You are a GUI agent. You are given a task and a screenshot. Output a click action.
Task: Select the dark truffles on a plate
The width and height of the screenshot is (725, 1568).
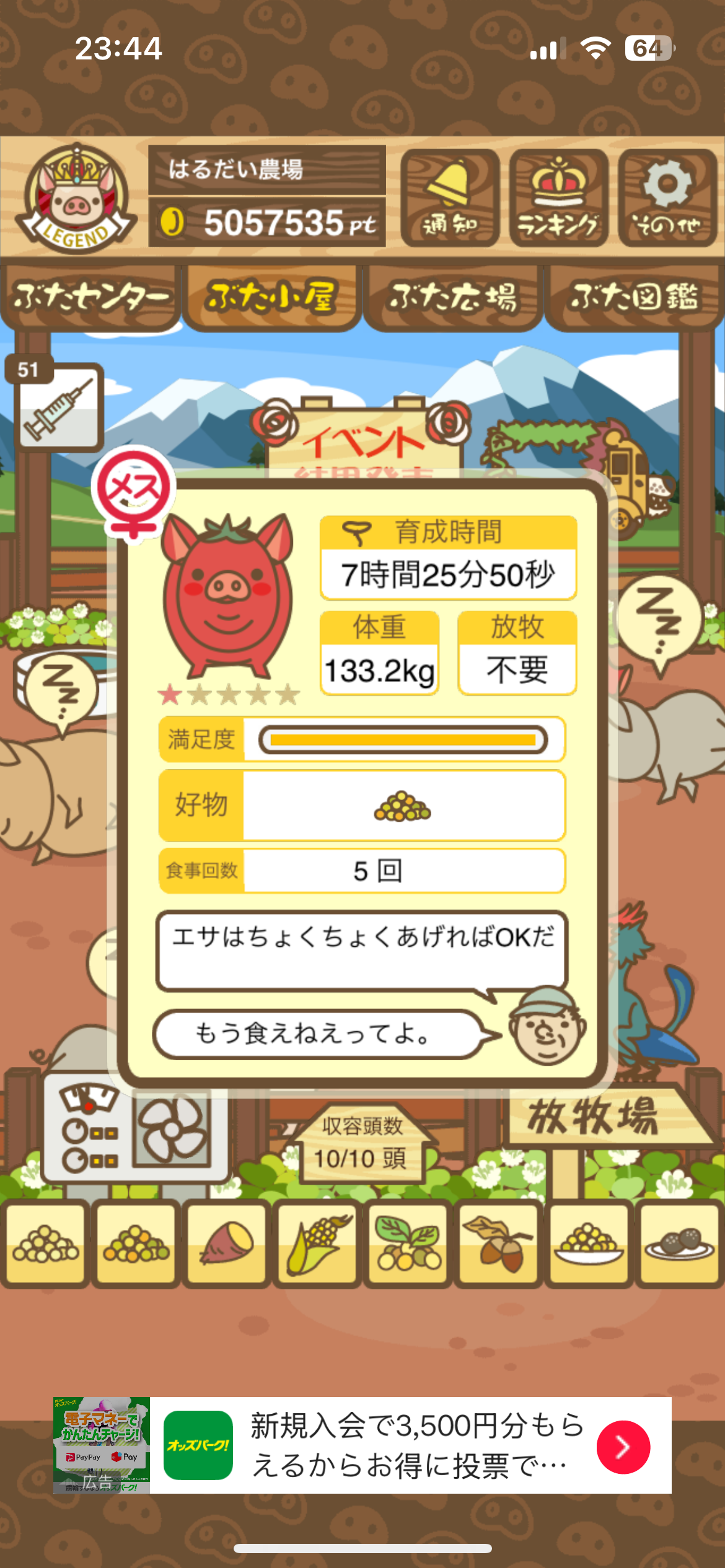click(679, 1242)
